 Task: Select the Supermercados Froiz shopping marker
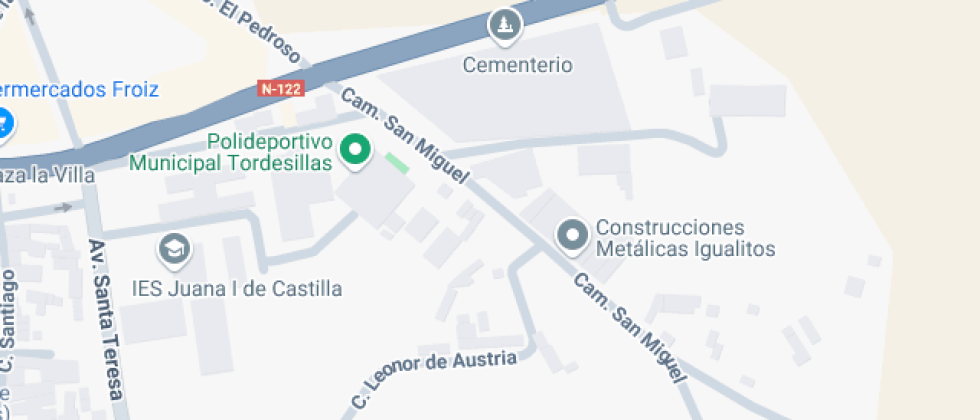[5, 122]
